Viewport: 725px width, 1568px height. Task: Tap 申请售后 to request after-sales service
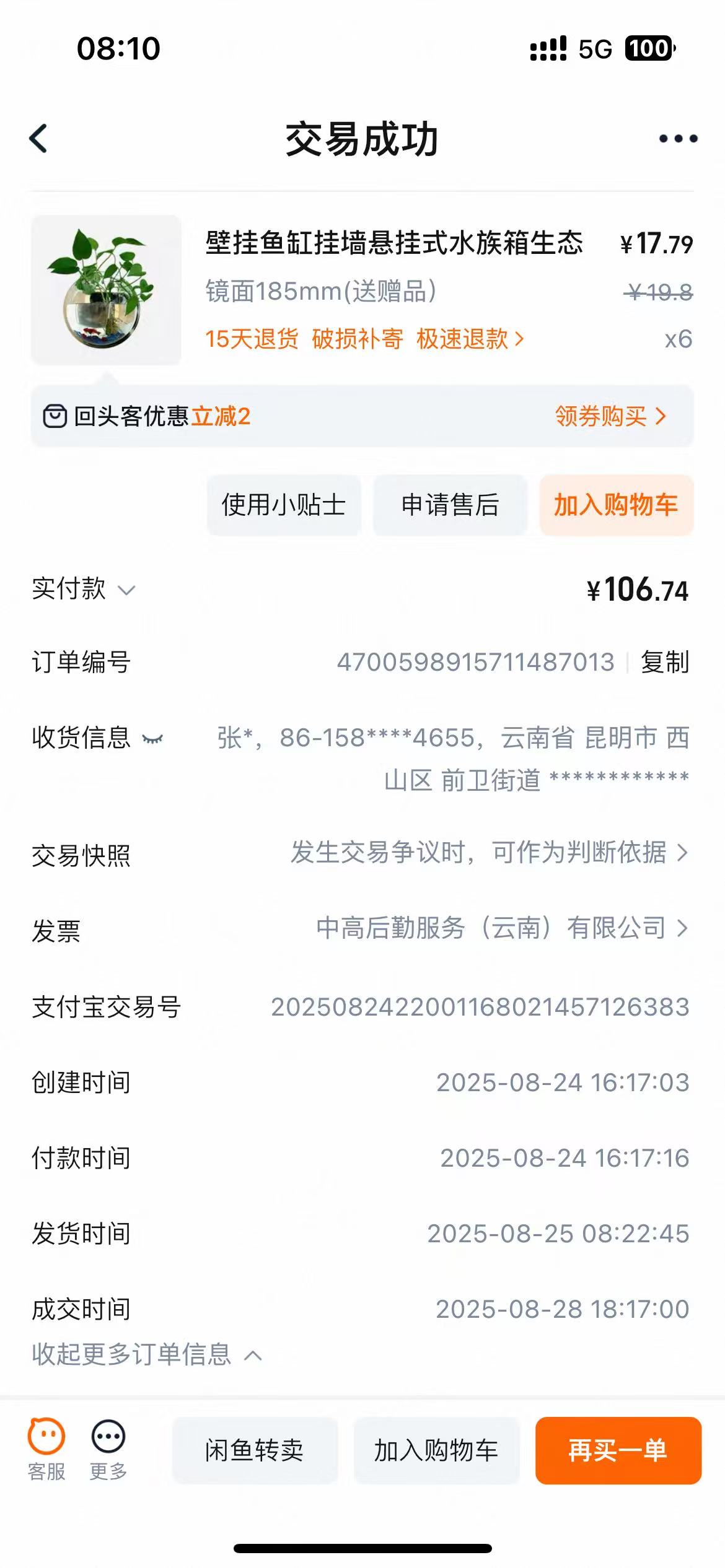tap(450, 505)
